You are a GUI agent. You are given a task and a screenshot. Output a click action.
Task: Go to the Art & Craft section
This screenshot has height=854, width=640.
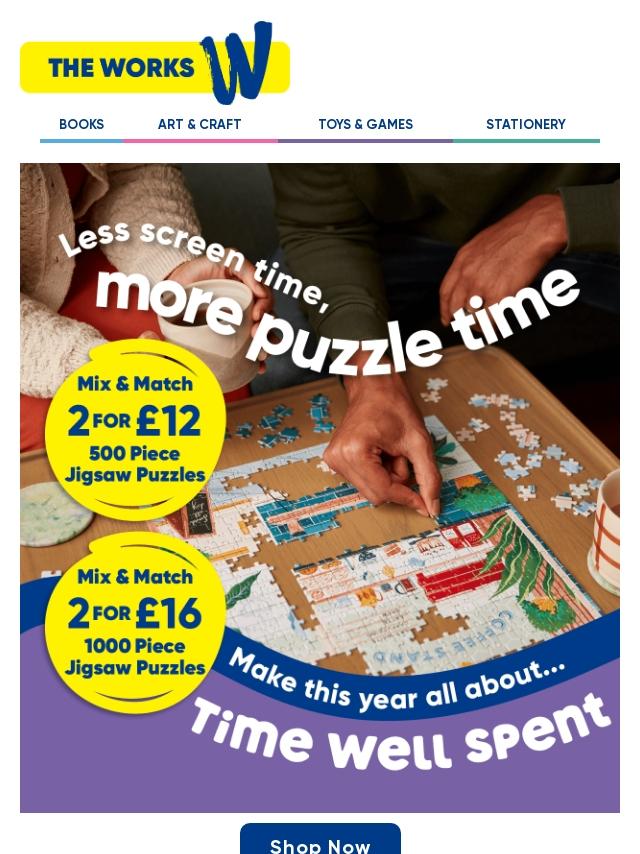199,124
